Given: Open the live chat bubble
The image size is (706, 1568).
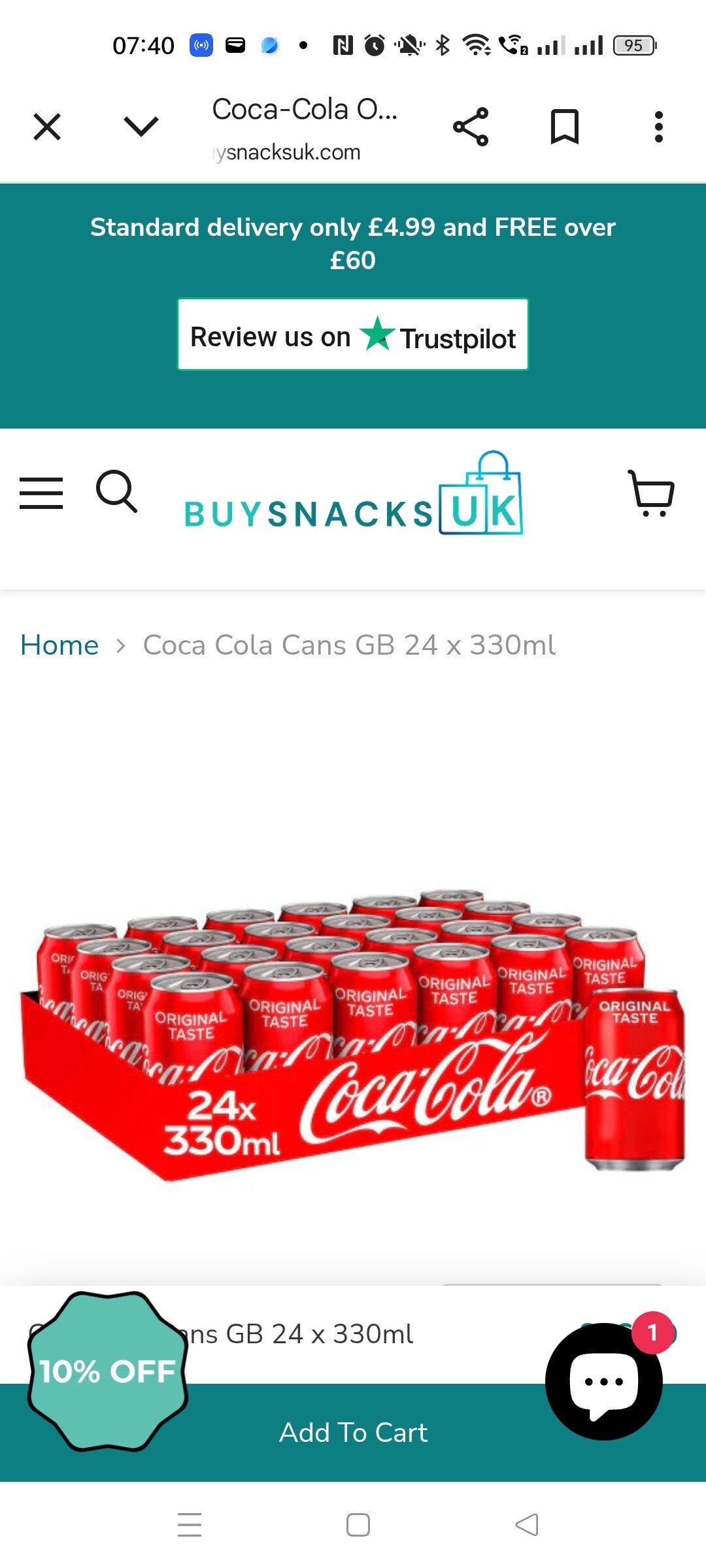Looking at the screenshot, I should [603, 1382].
